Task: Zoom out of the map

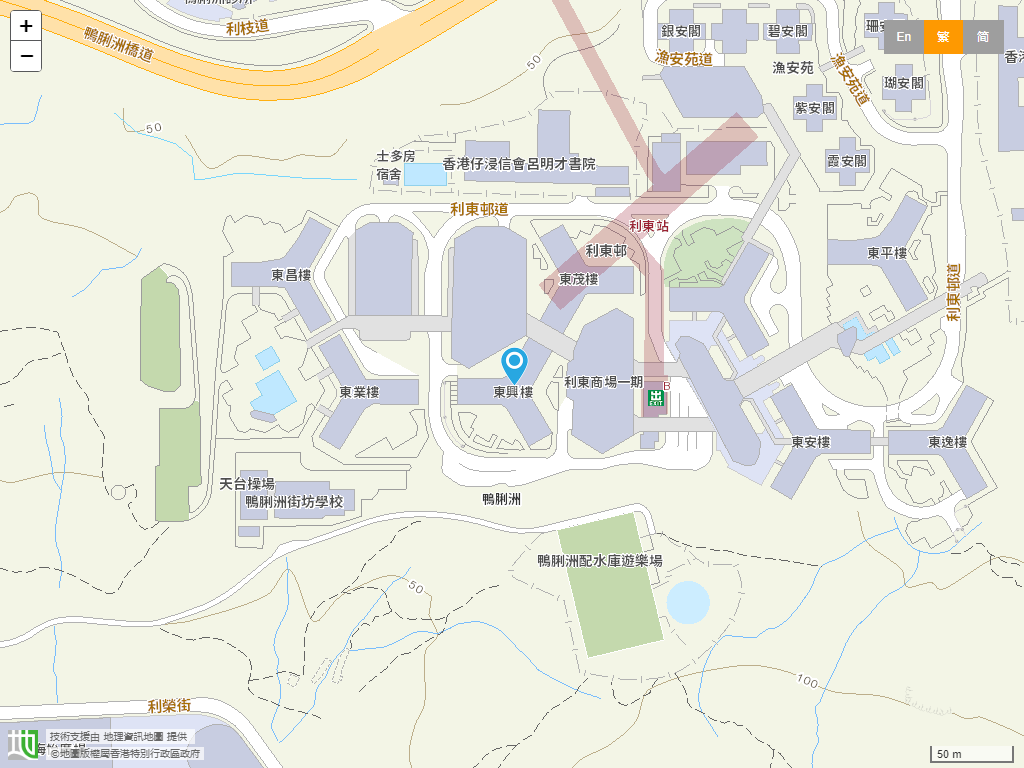Action: 26,57
